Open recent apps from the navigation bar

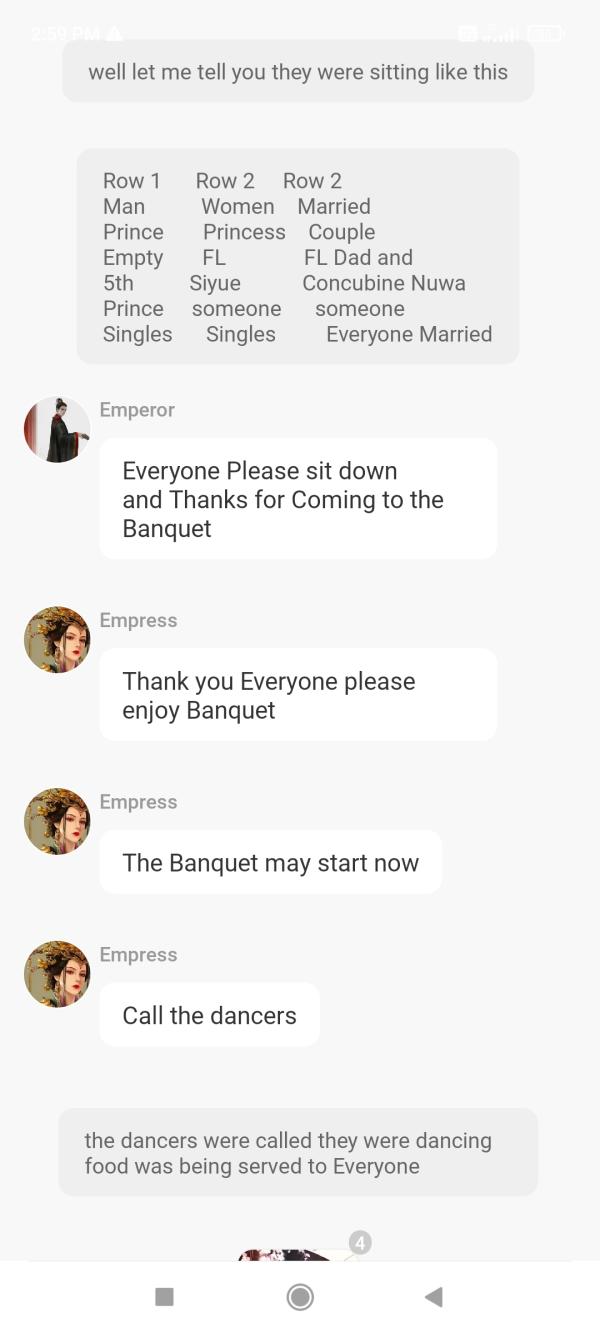165,1297
